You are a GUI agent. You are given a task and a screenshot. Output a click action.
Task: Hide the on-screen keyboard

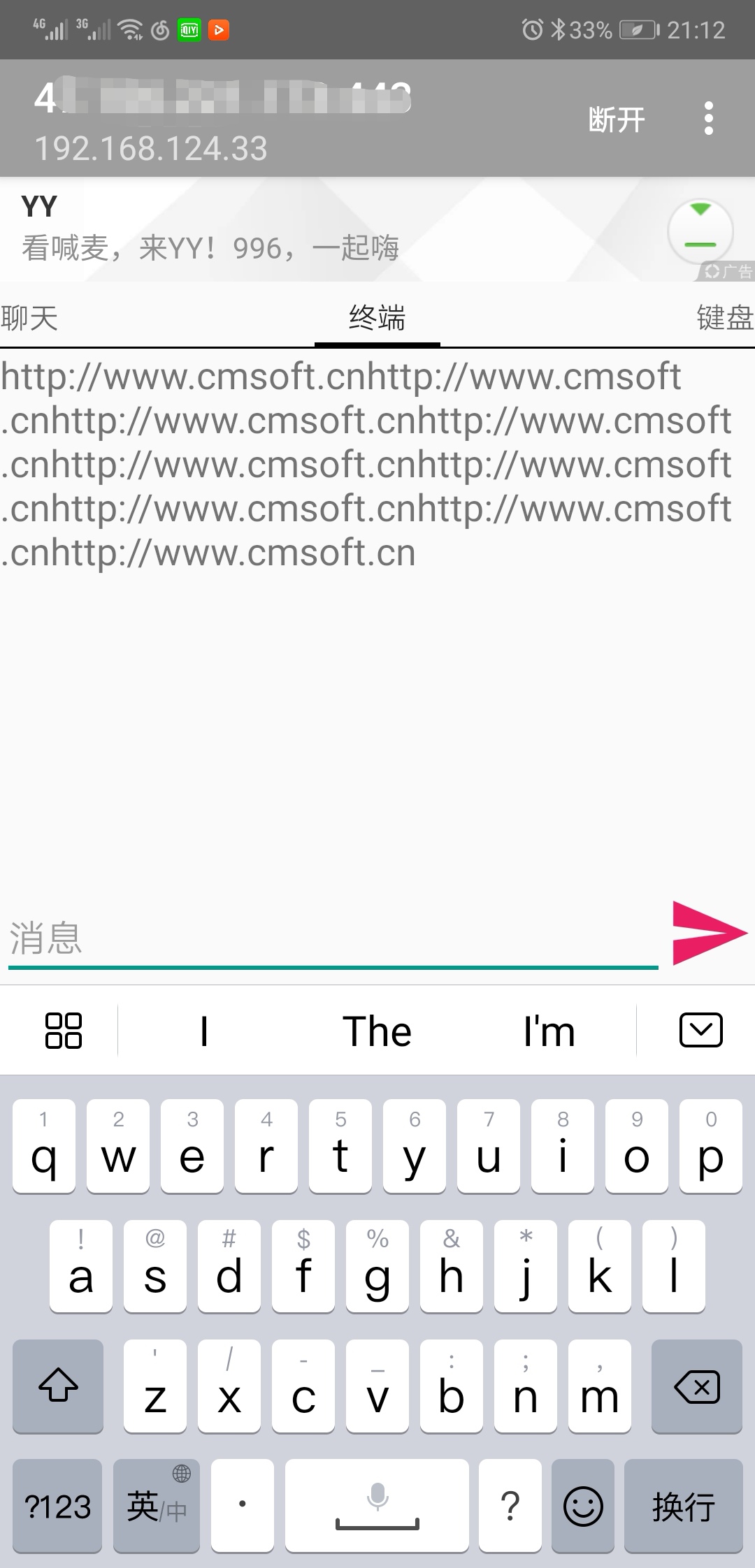point(700,1031)
